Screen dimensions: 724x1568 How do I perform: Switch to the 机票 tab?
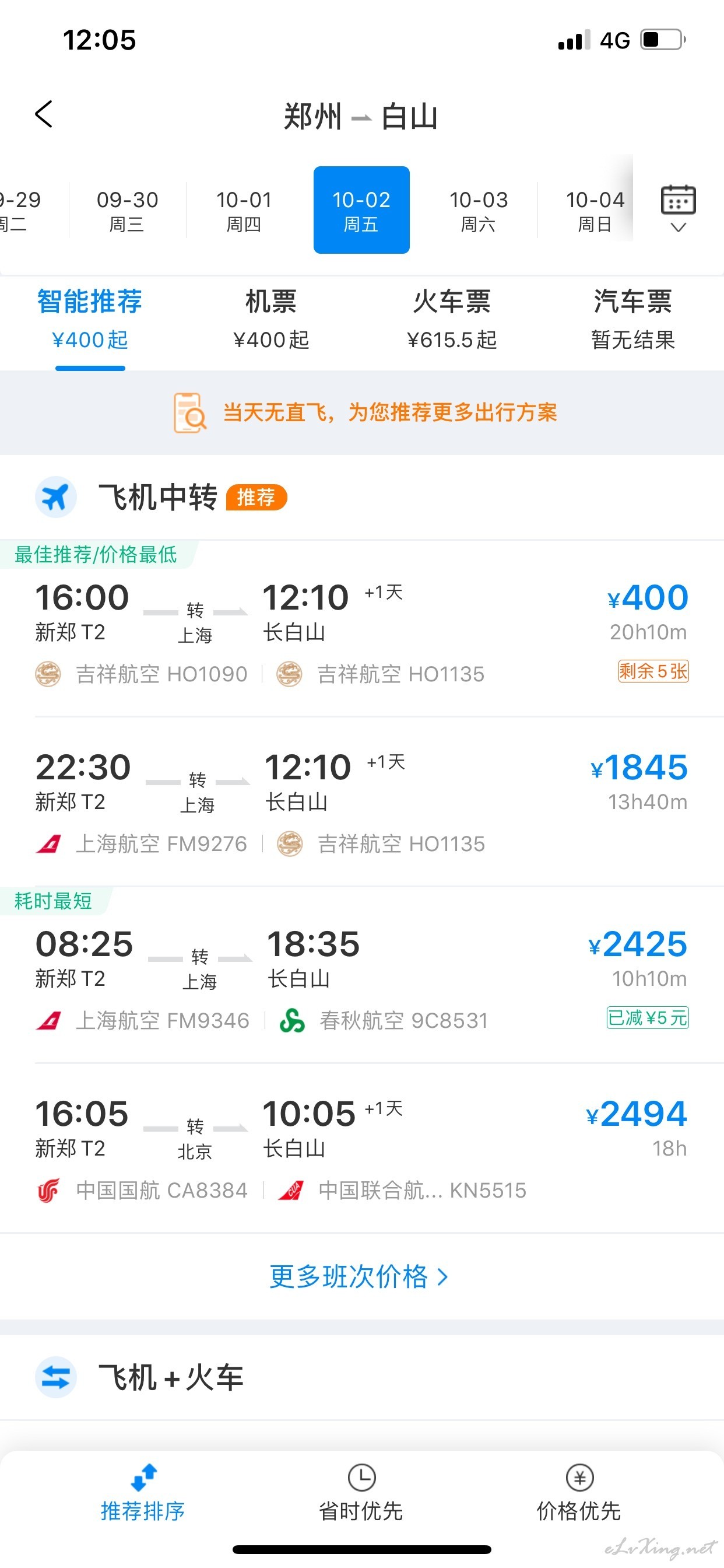point(271,320)
